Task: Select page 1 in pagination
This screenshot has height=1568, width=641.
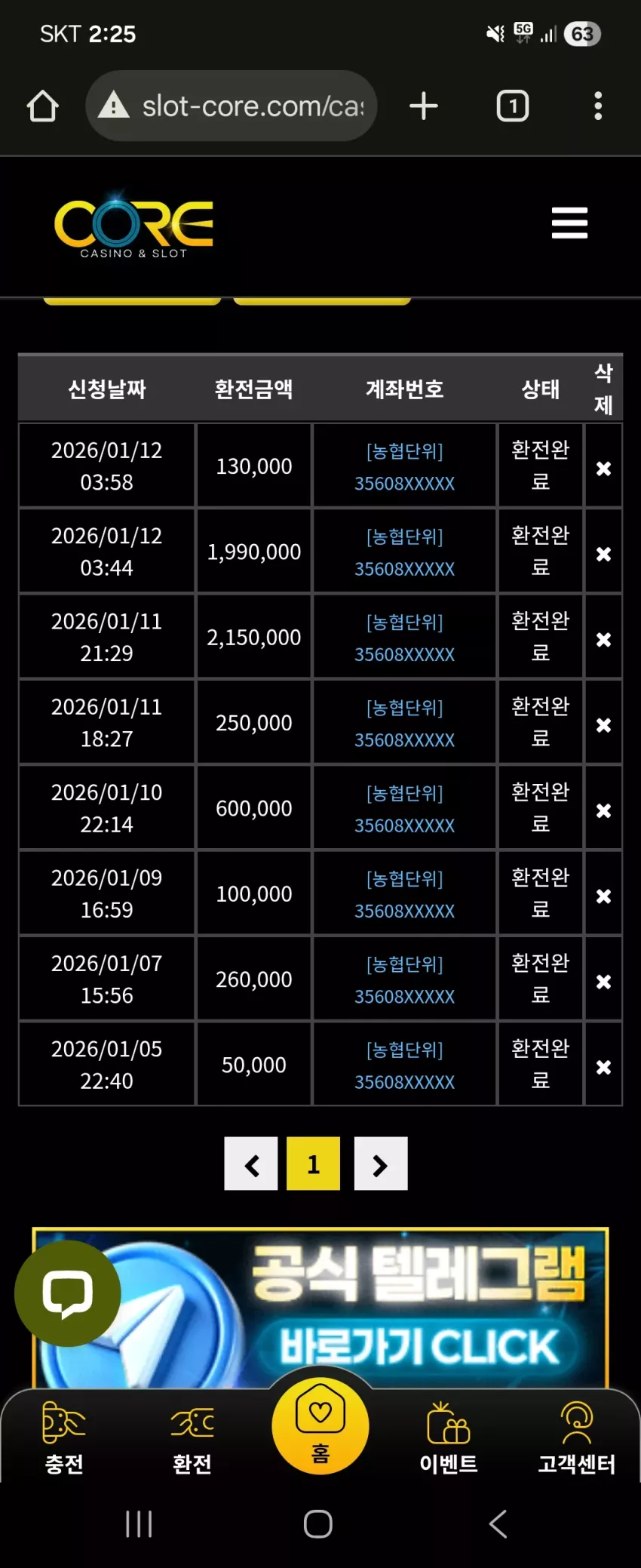Action: click(x=314, y=1164)
